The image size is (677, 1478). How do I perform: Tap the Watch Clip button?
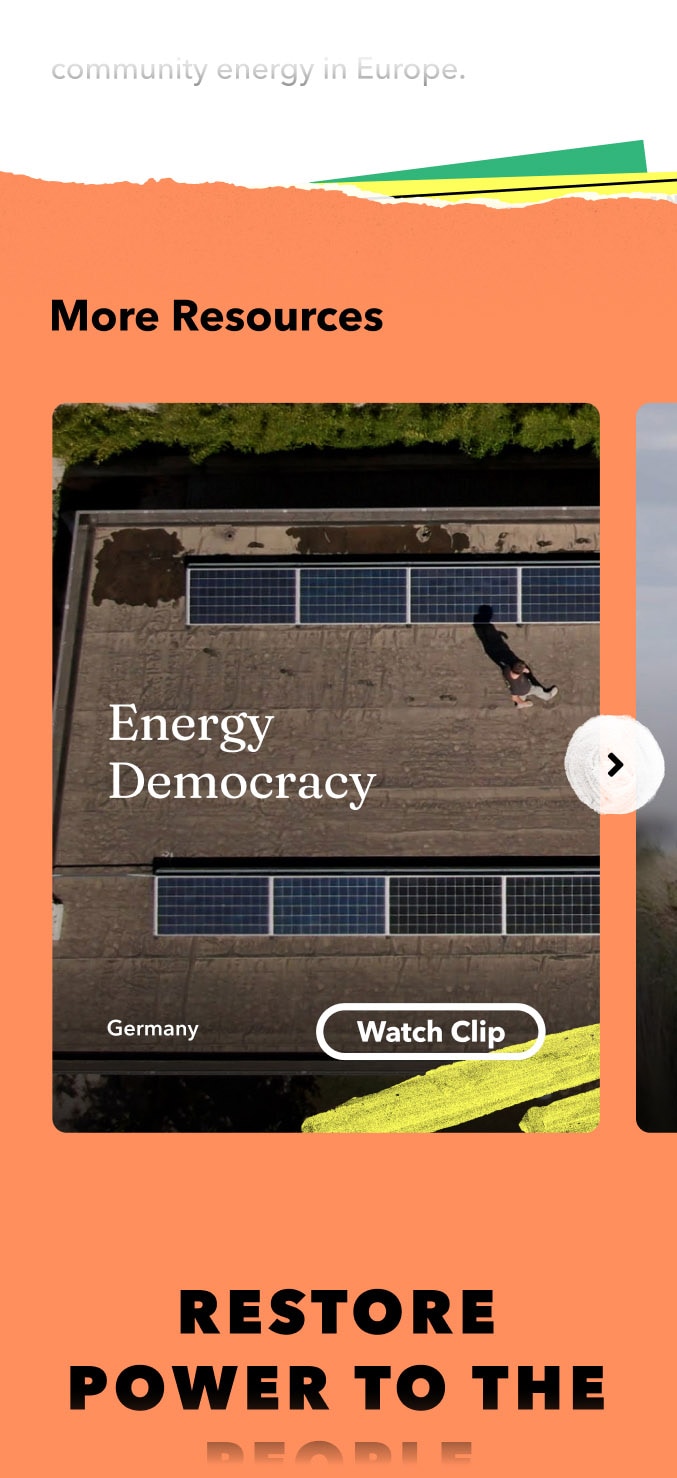(x=430, y=1031)
